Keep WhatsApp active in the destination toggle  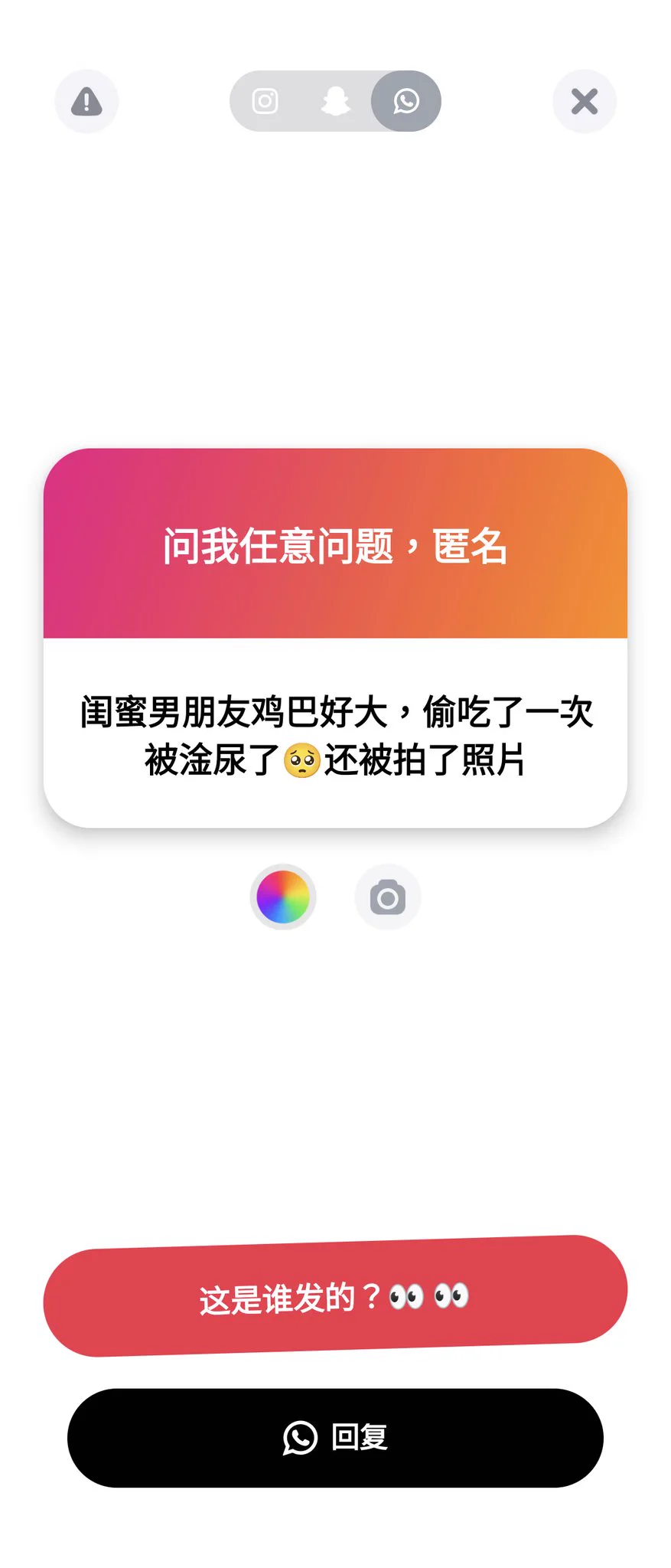(406, 101)
